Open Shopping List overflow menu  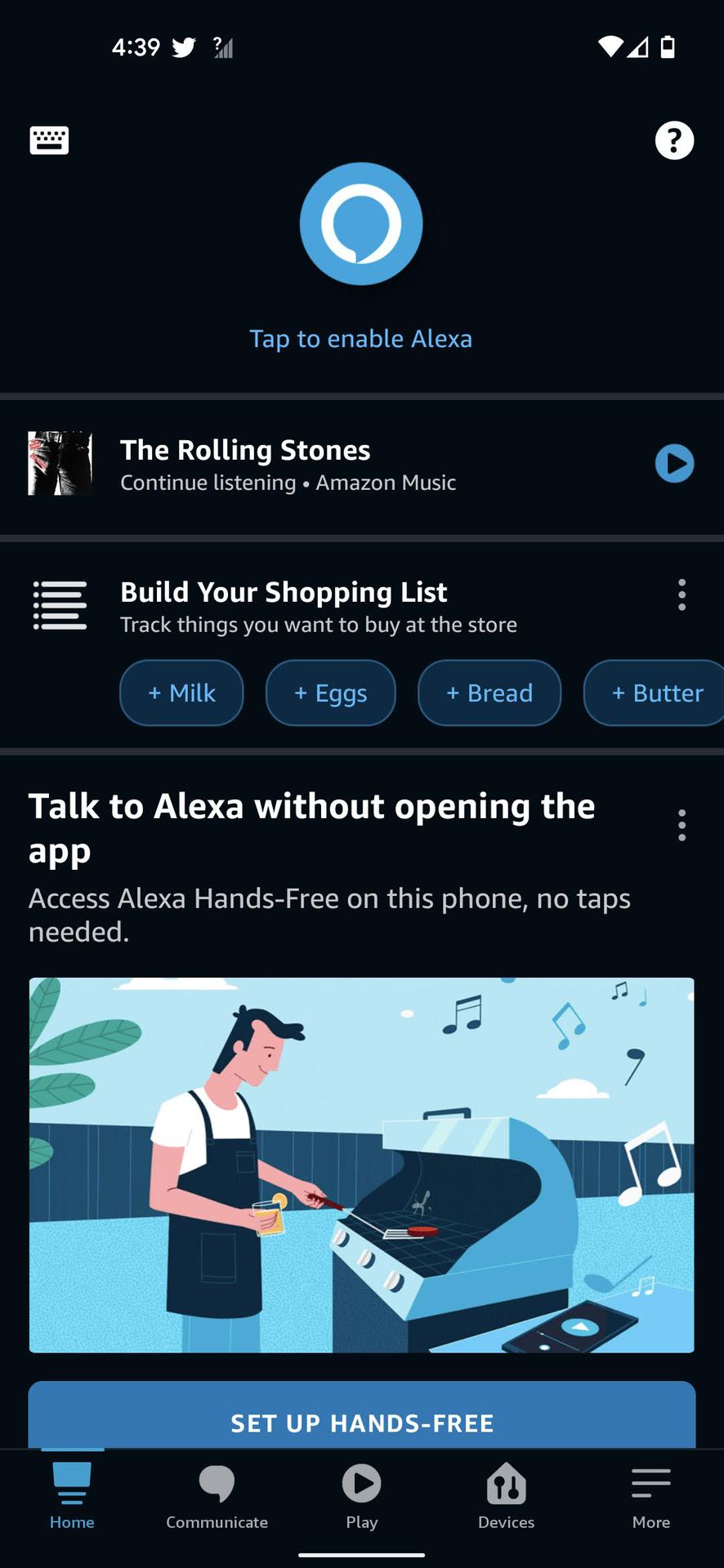682,595
